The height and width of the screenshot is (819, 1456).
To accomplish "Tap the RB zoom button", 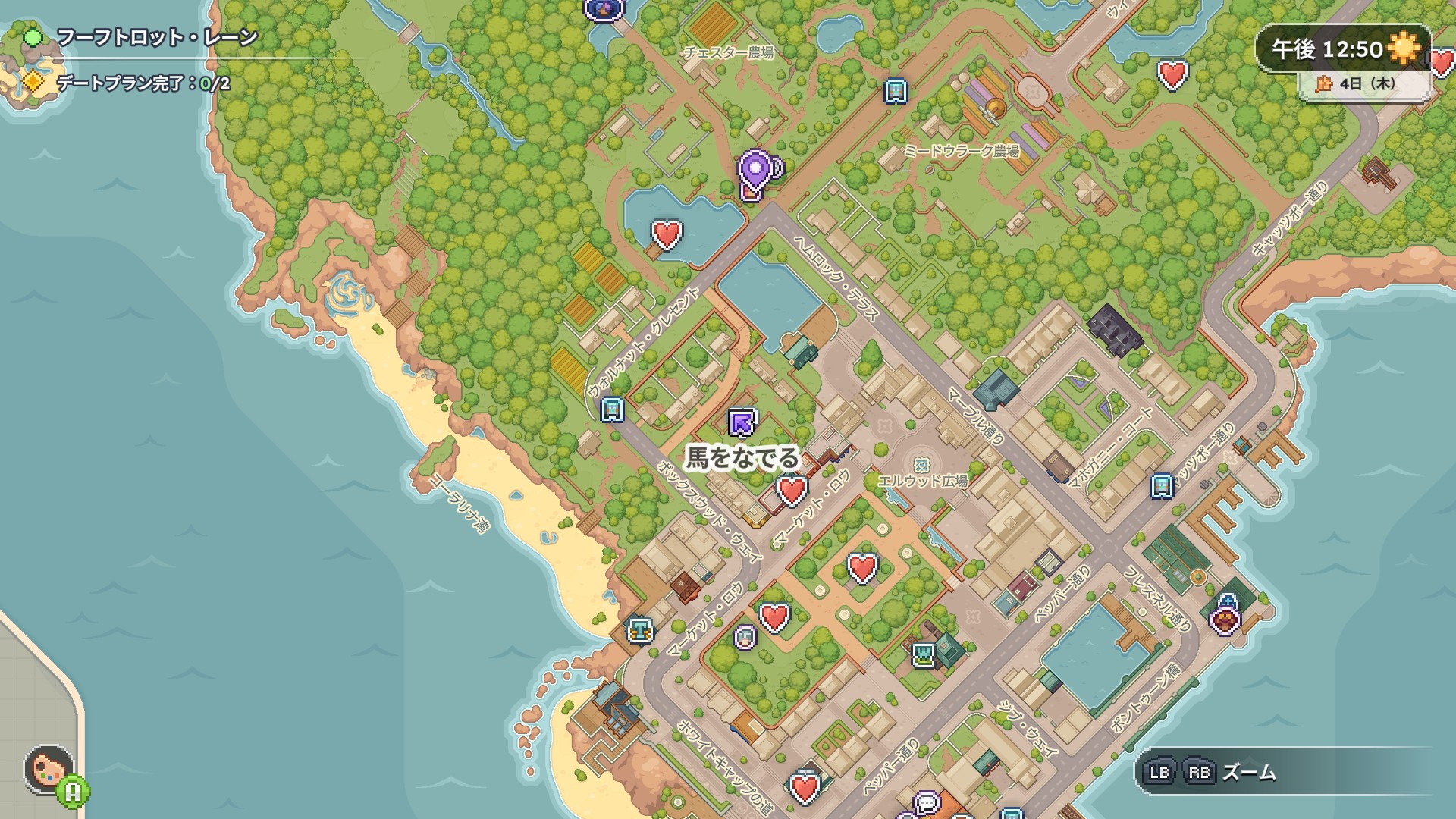I will pyautogui.click(x=1199, y=772).
